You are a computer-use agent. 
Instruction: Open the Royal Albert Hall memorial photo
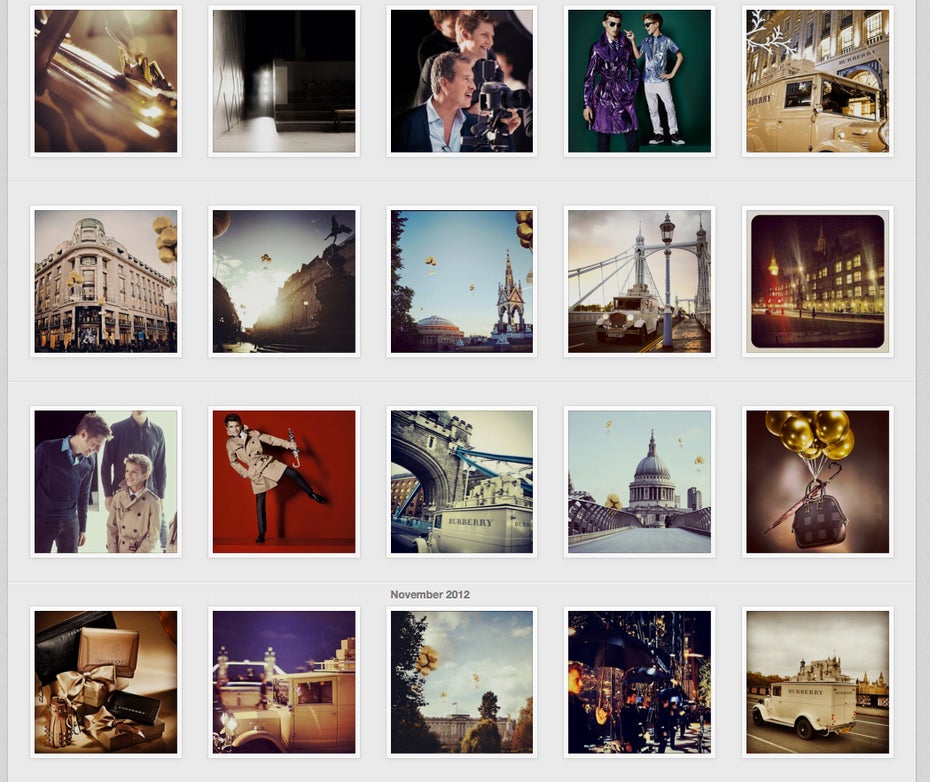461,281
